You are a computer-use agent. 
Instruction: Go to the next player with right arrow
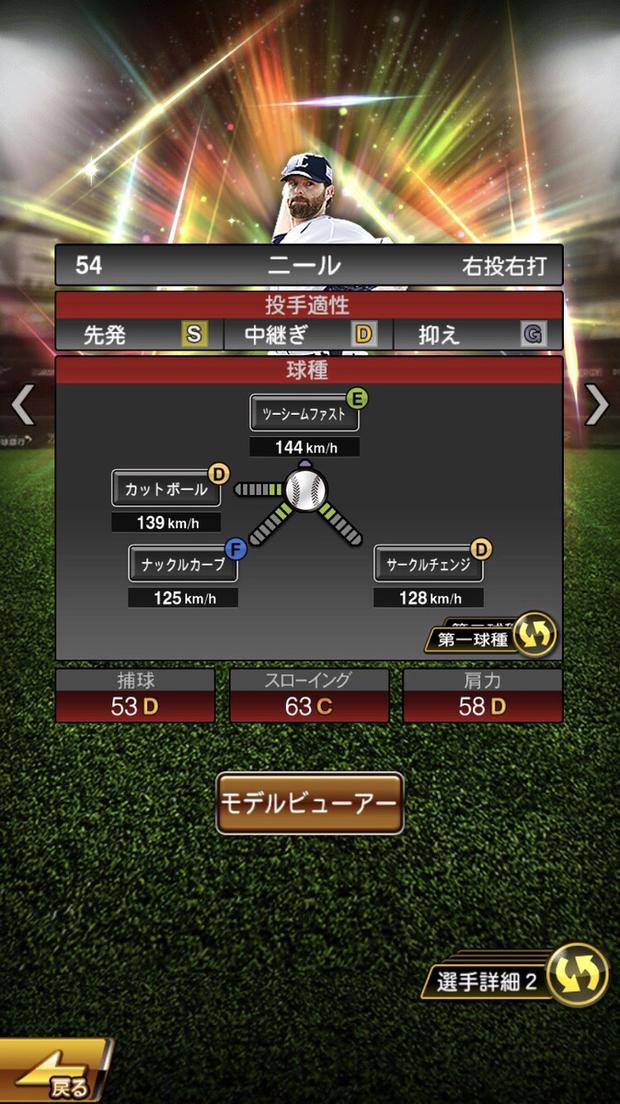597,404
